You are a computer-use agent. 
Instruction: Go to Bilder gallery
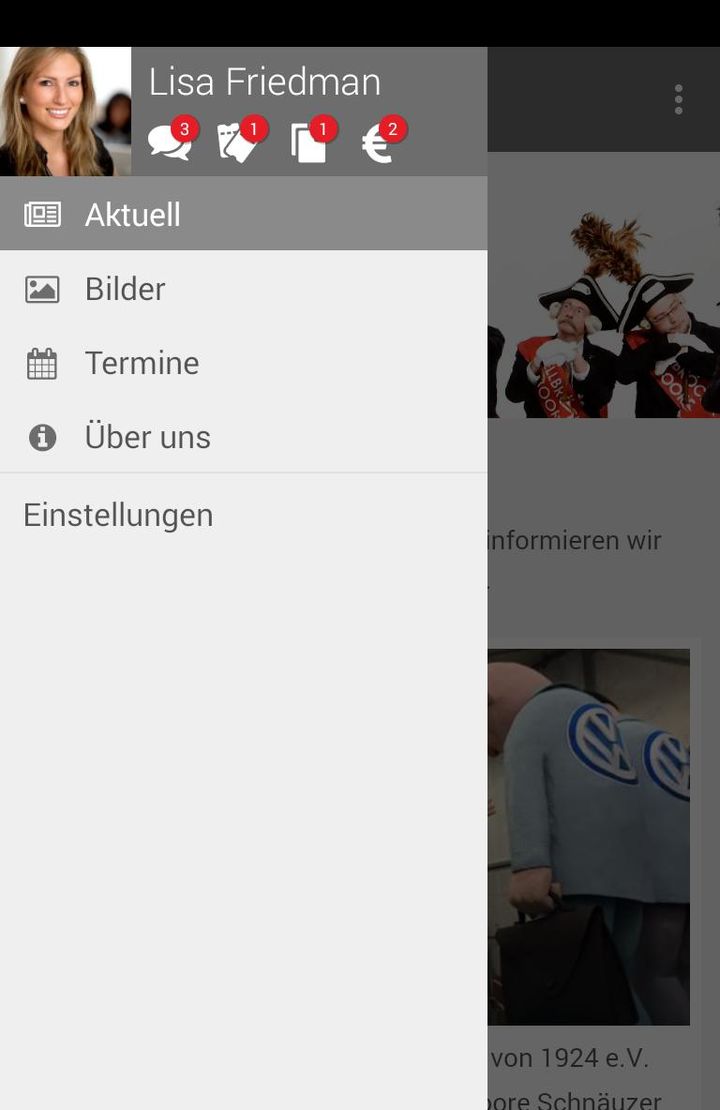[243, 289]
